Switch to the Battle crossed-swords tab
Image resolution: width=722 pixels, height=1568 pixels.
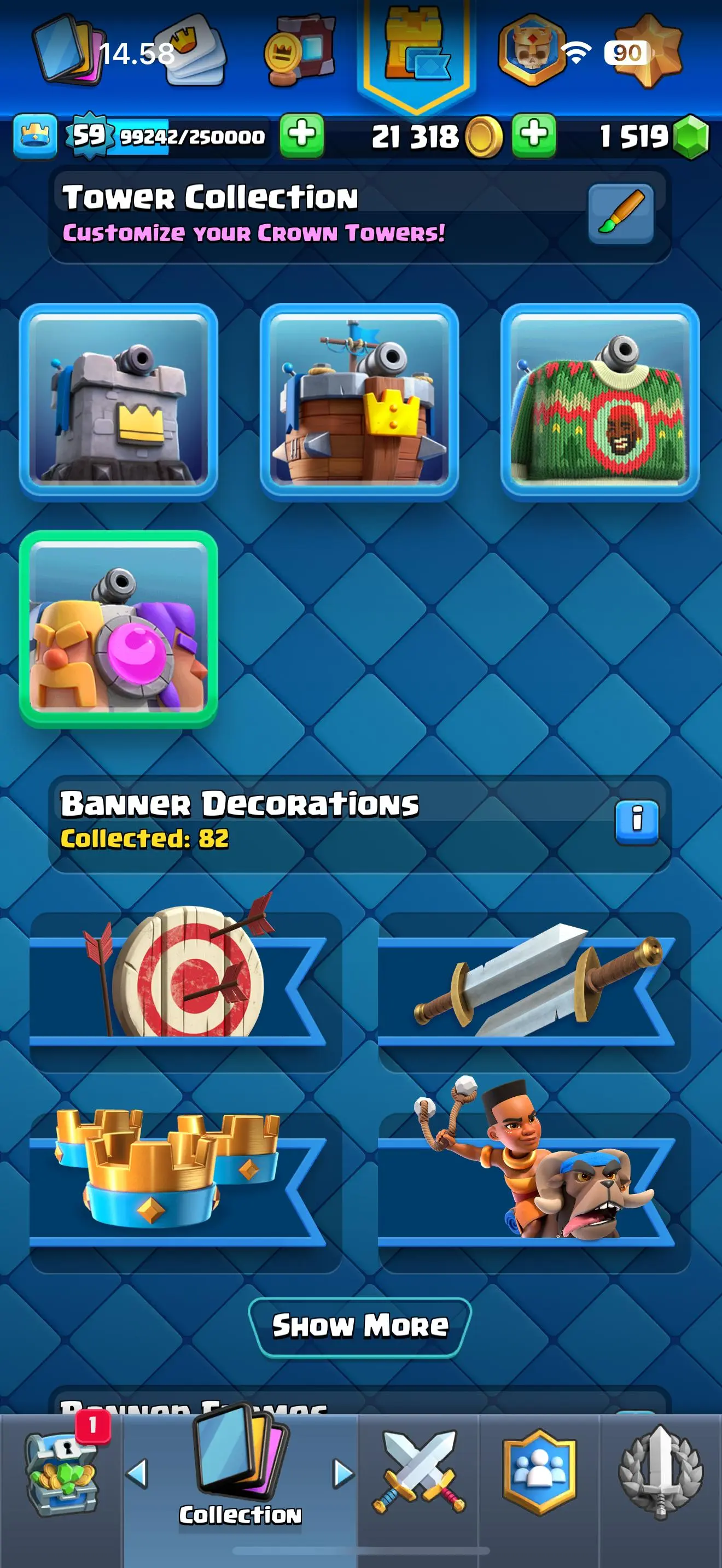click(418, 1473)
